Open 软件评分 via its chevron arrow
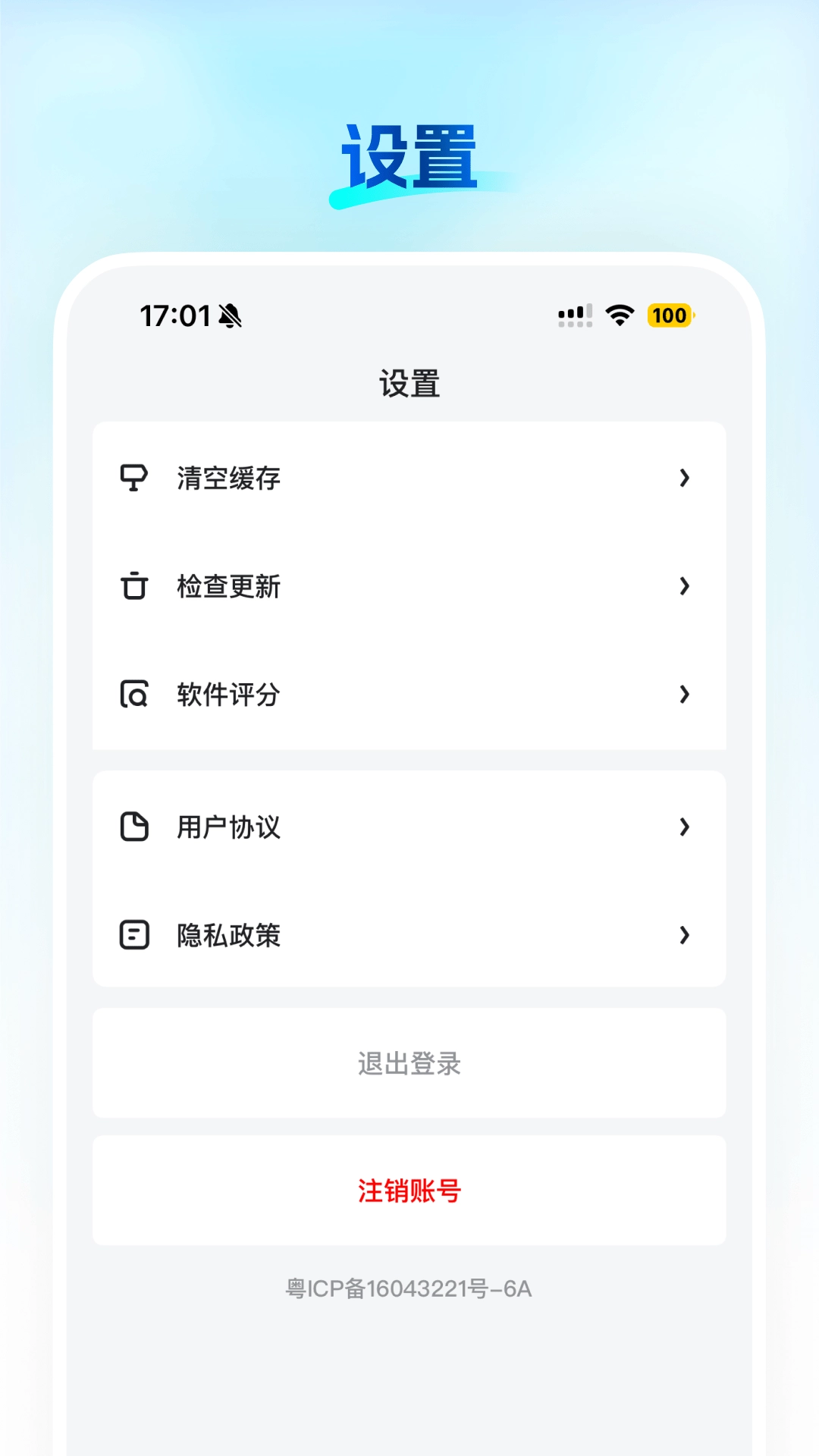819x1456 pixels. point(685,694)
